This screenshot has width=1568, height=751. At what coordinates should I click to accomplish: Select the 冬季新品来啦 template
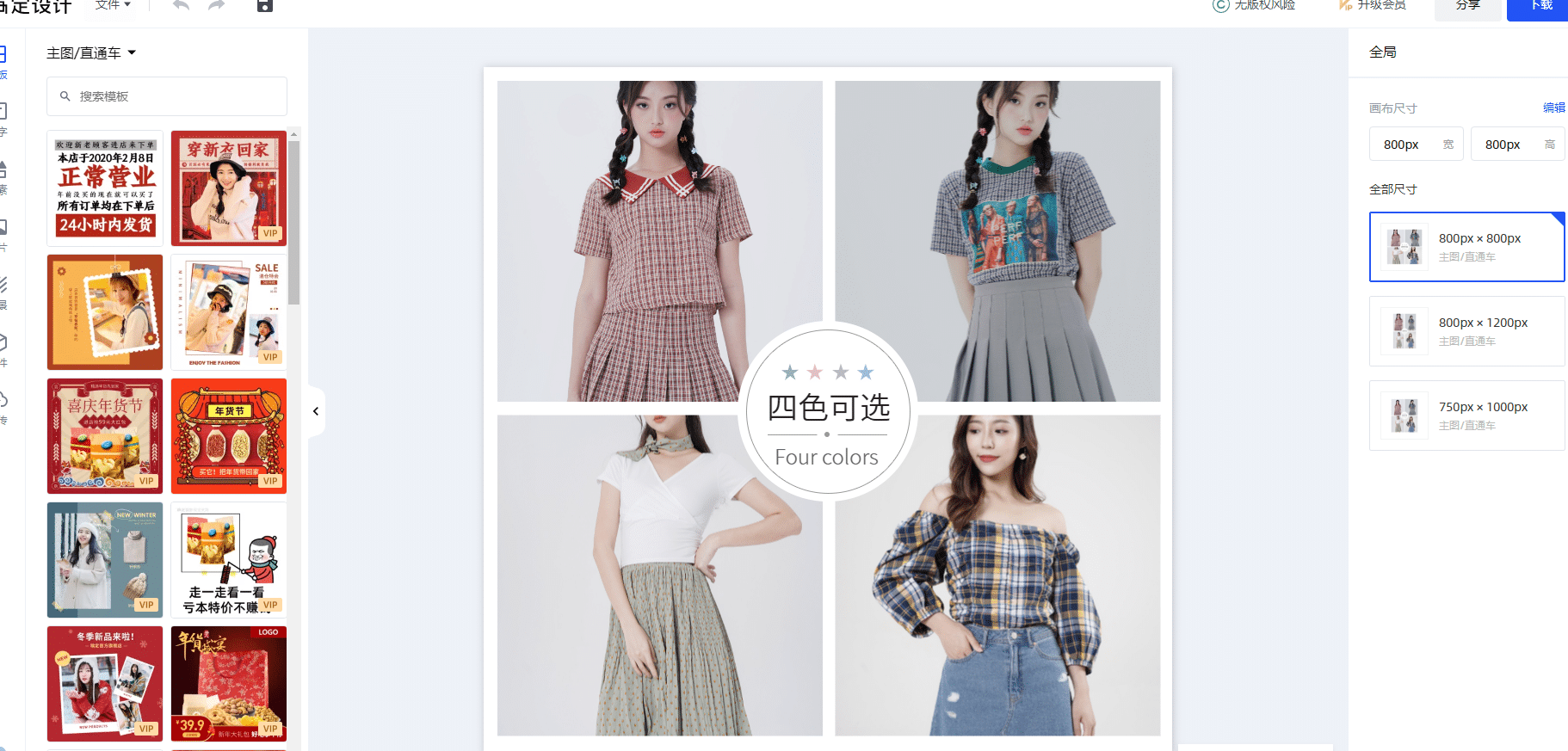pyautogui.click(x=105, y=684)
